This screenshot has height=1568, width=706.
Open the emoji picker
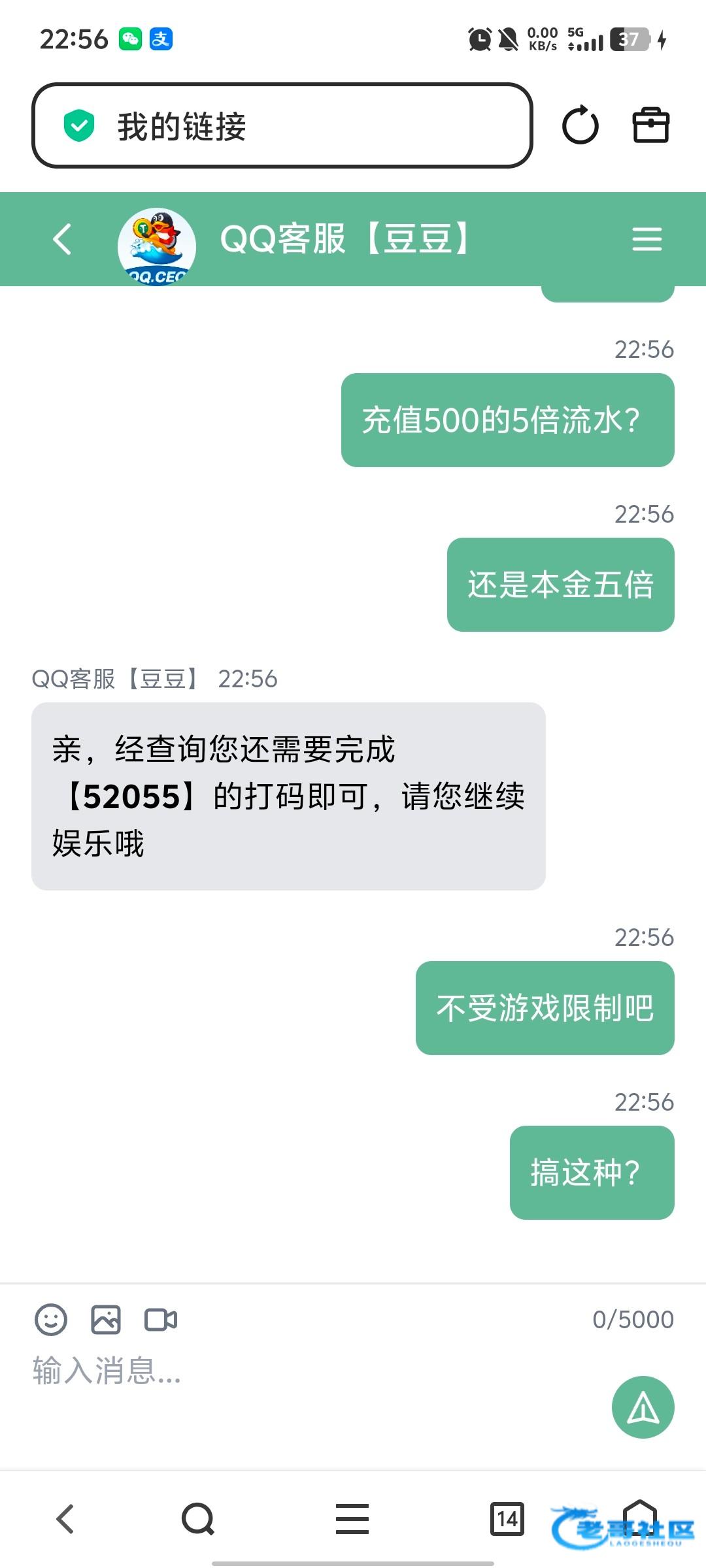coord(51,1320)
